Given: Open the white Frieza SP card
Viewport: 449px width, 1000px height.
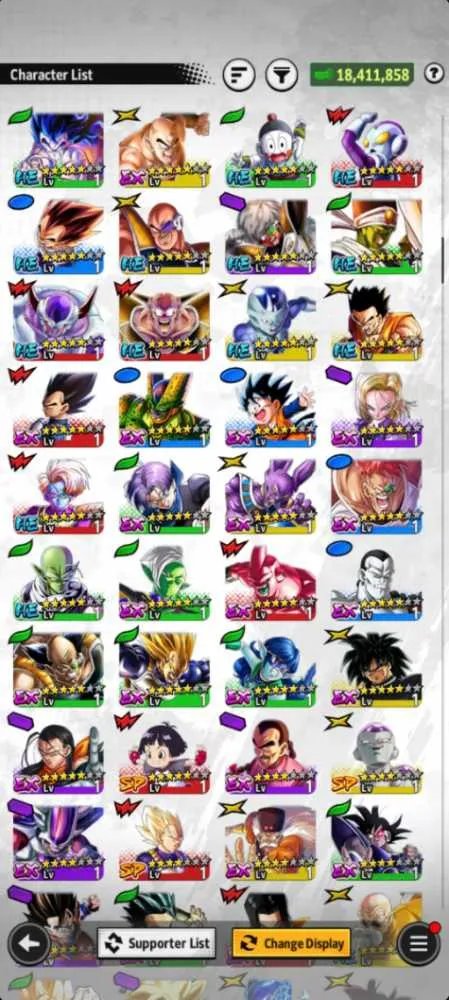Looking at the screenshot, I should [x=376, y=755].
